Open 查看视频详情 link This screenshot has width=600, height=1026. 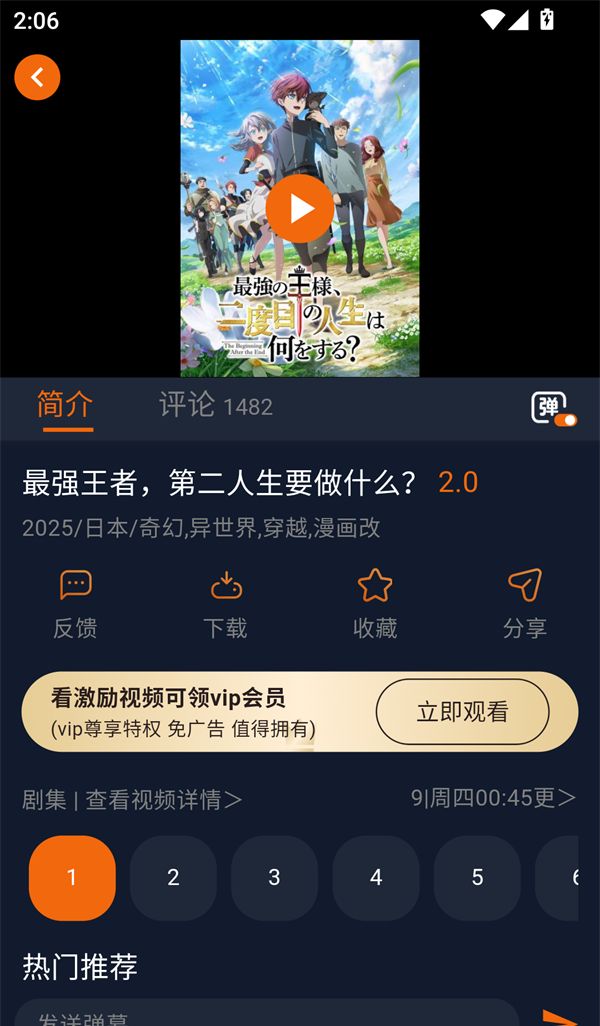pos(163,799)
